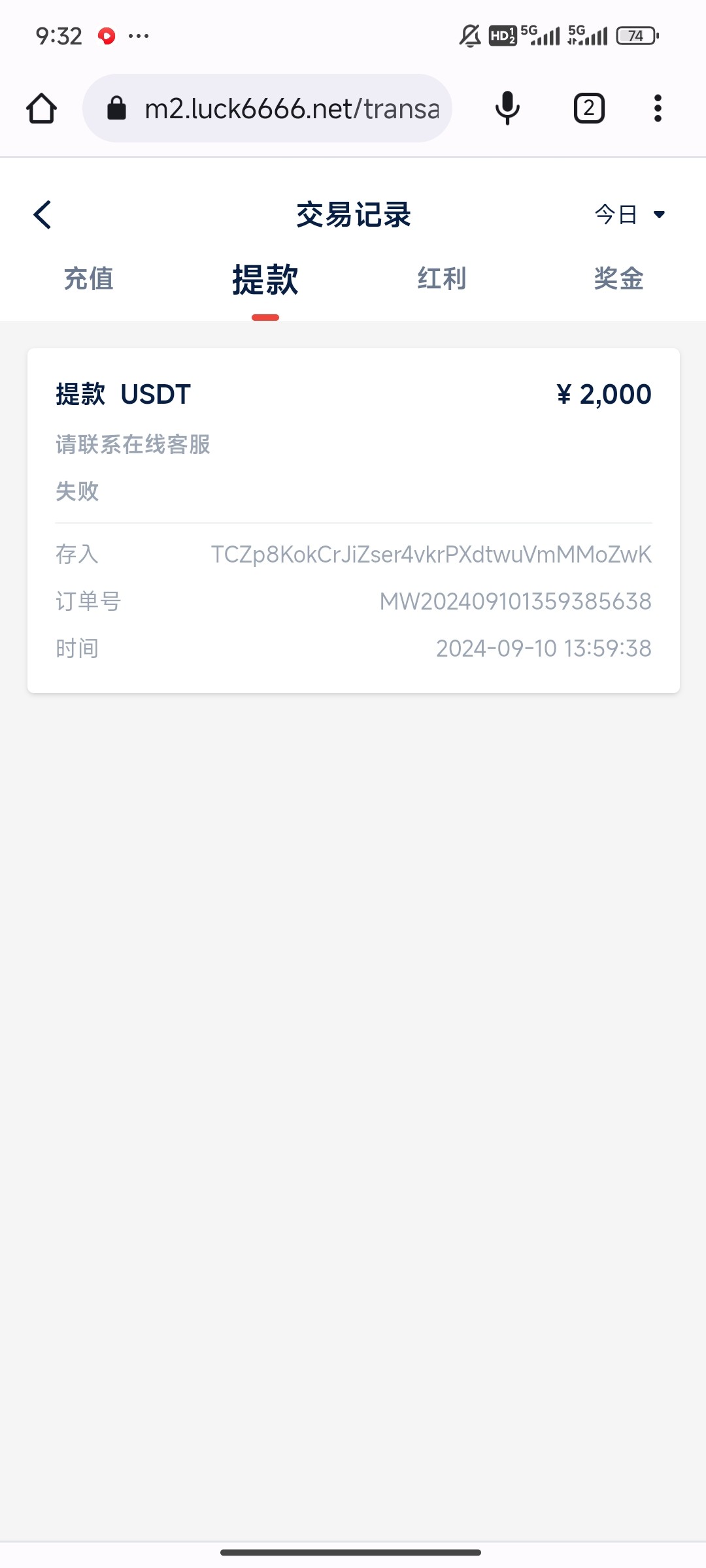Viewport: 706px width, 1568px height.
Task: Tap the voice search microphone icon
Action: point(506,108)
